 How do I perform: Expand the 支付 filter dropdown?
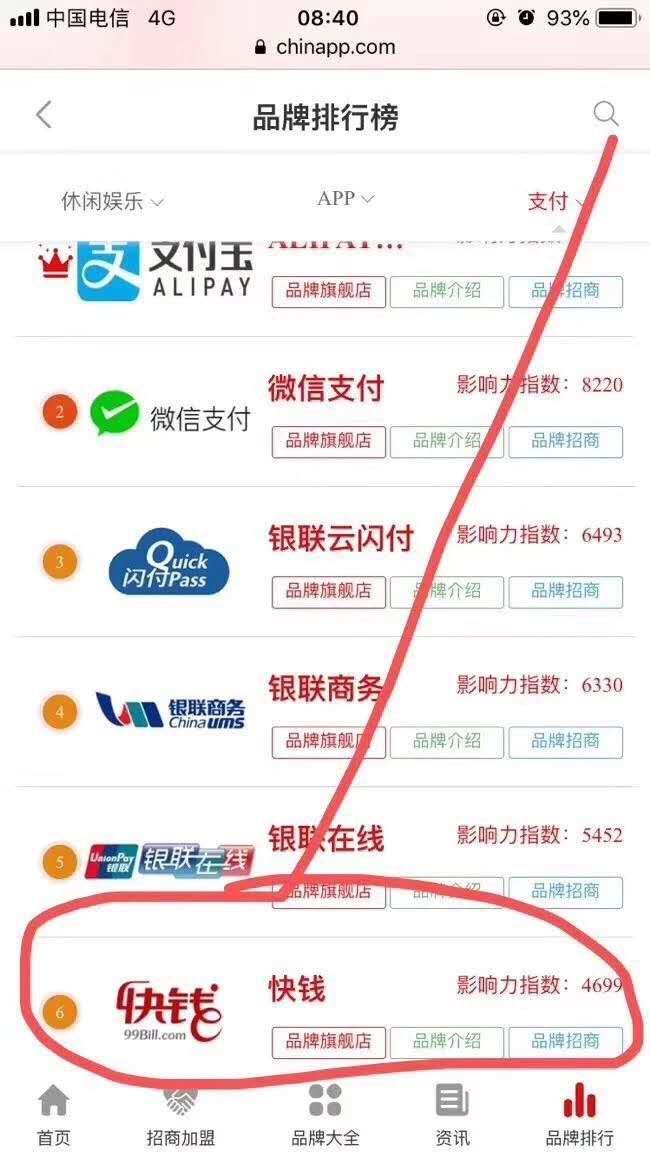point(556,201)
